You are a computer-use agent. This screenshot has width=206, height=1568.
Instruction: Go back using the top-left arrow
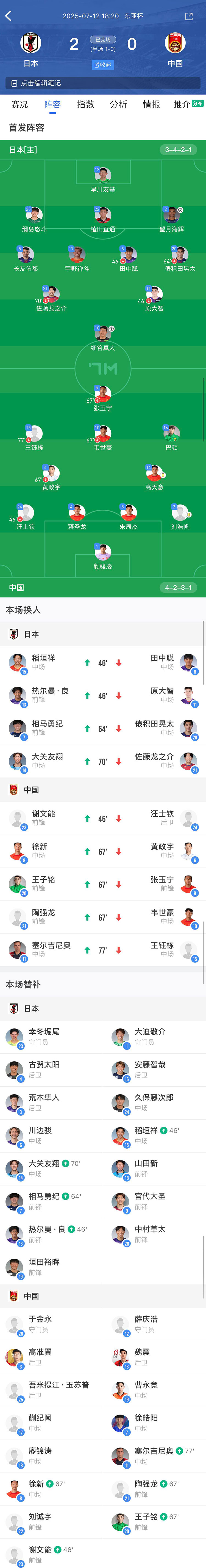(x=9, y=16)
